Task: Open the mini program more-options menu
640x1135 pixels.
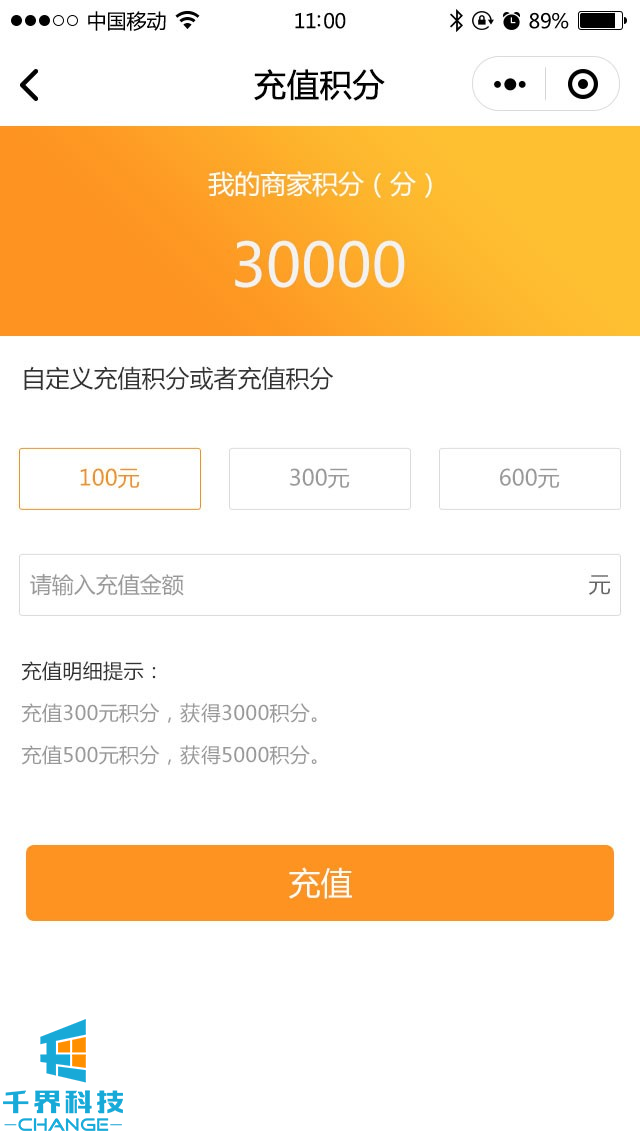Action: (x=510, y=85)
